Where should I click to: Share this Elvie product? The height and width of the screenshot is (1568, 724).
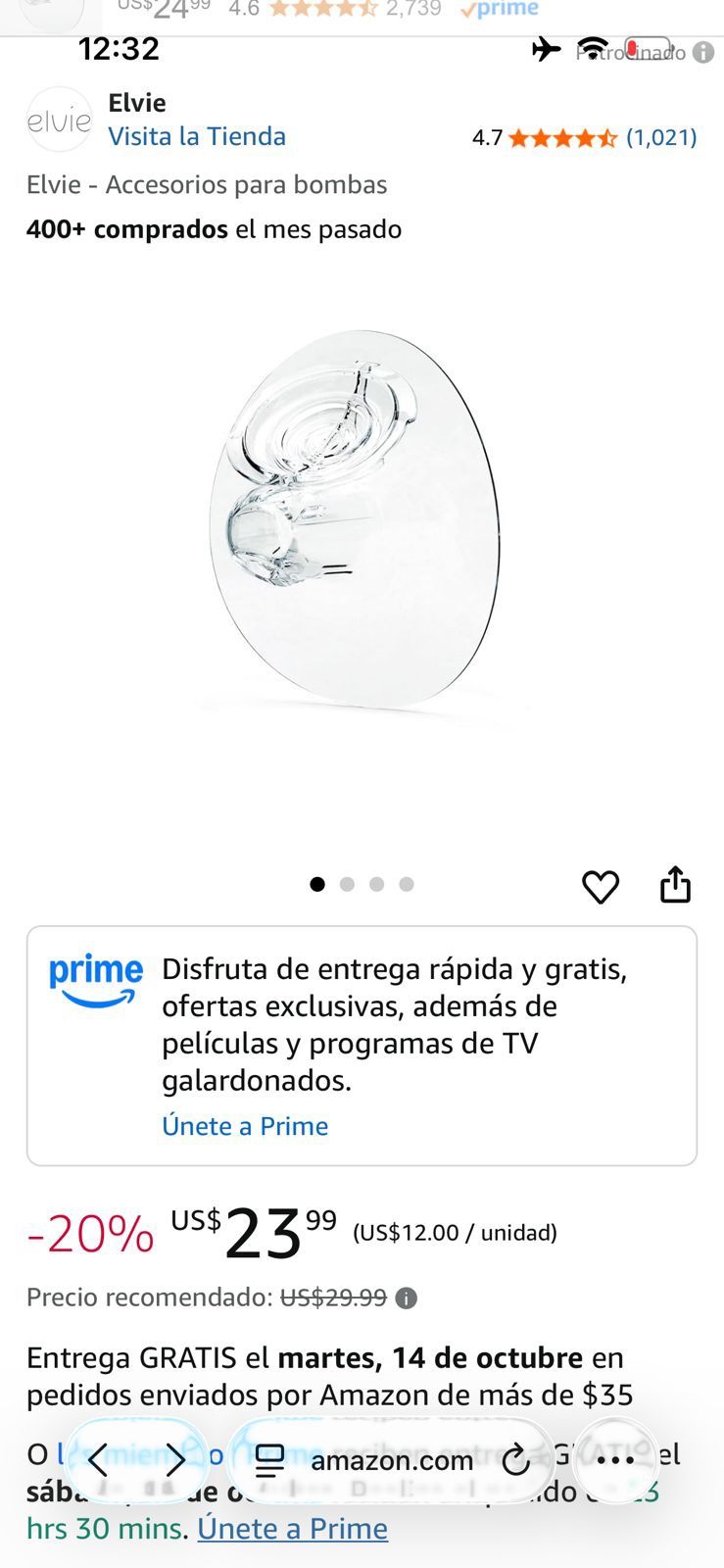(x=675, y=884)
